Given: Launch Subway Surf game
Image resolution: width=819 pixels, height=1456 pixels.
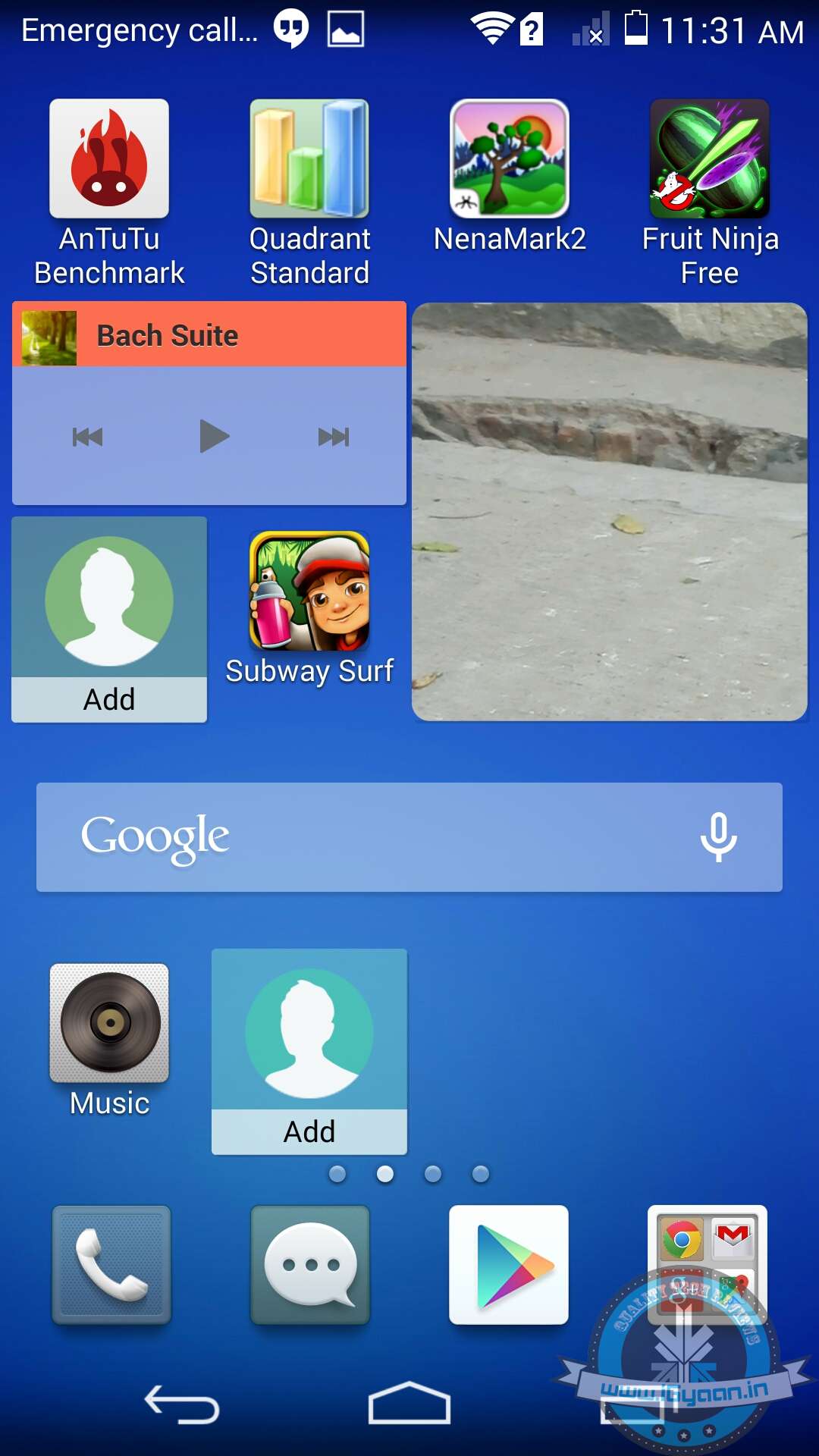Looking at the screenshot, I should (x=309, y=591).
